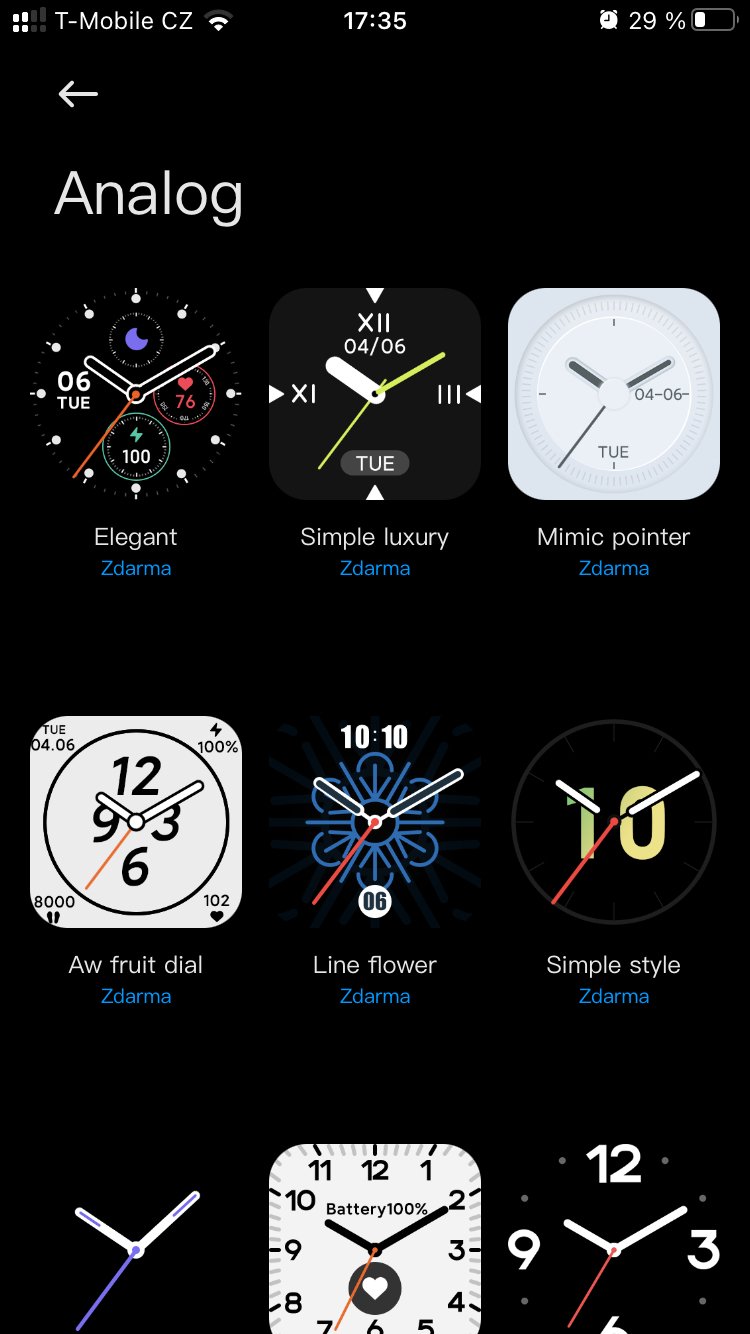Open the Elegant watch face
The height and width of the screenshot is (1334, 750).
pyautogui.click(x=136, y=394)
